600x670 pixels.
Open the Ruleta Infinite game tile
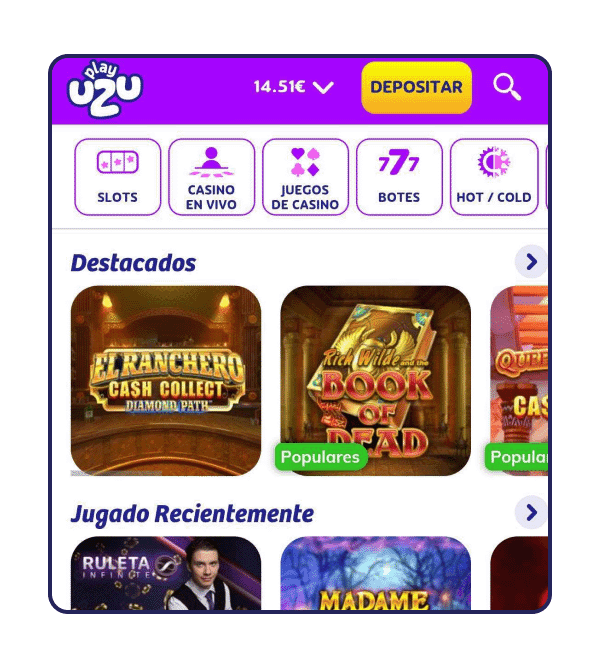click(x=166, y=573)
